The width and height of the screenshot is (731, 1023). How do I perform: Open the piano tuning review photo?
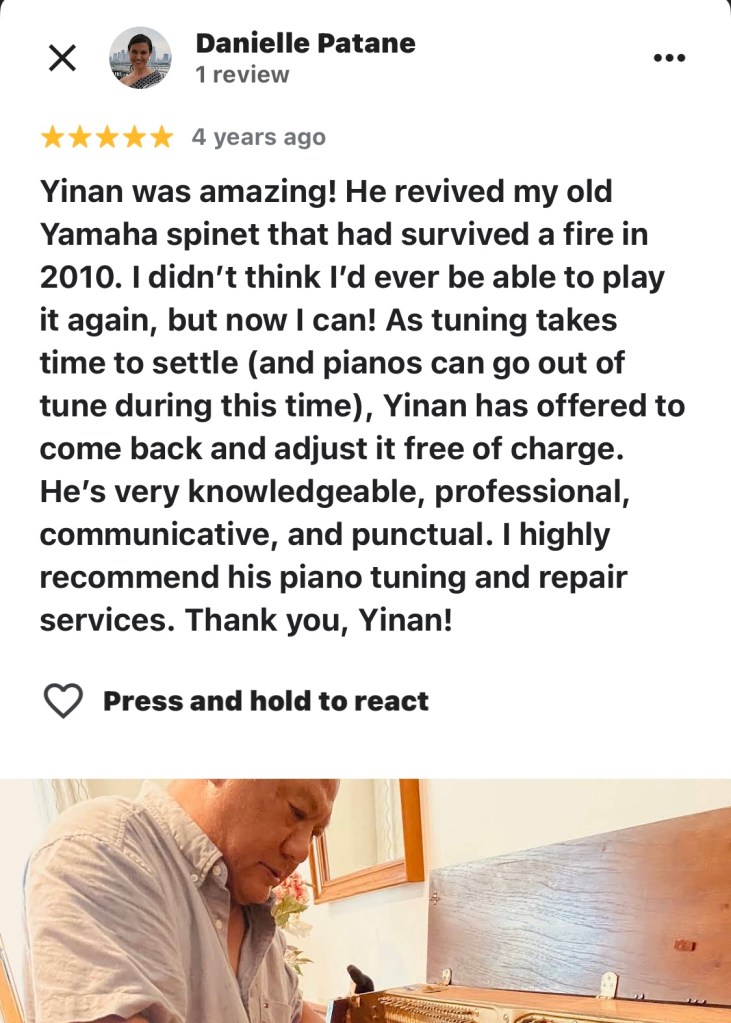tap(365, 900)
